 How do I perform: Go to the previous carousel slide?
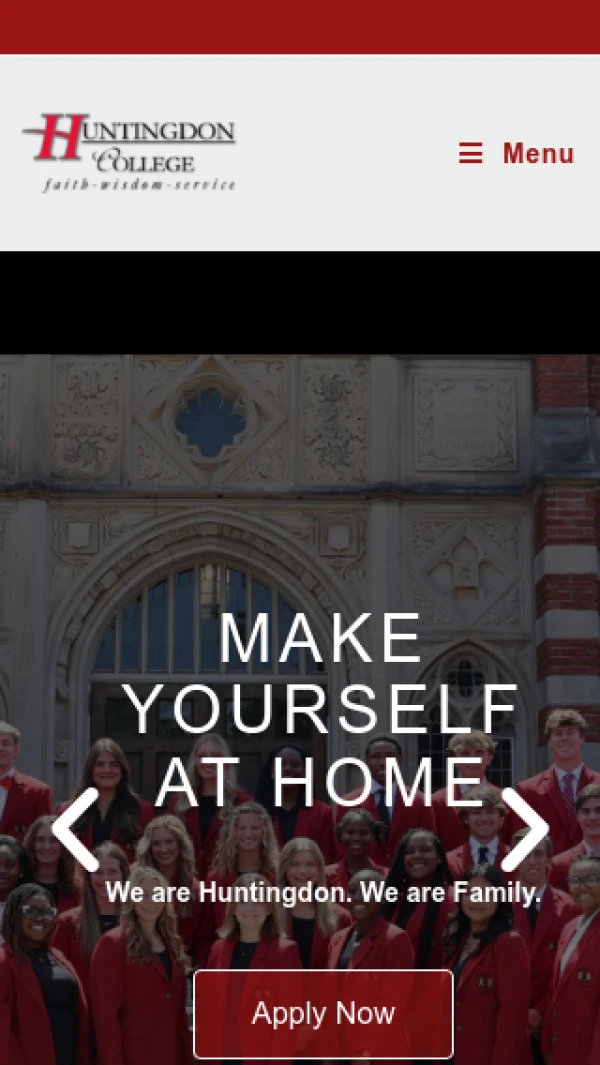click(75, 829)
